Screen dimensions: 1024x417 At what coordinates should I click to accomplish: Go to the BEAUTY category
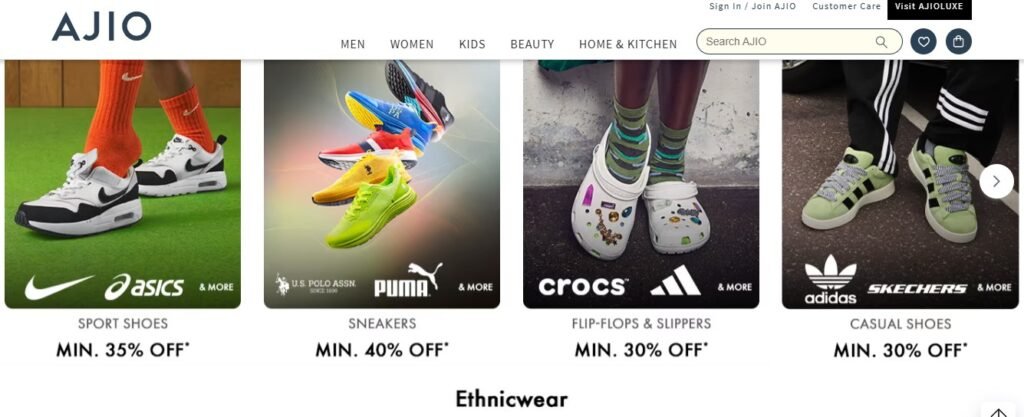(532, 44)
